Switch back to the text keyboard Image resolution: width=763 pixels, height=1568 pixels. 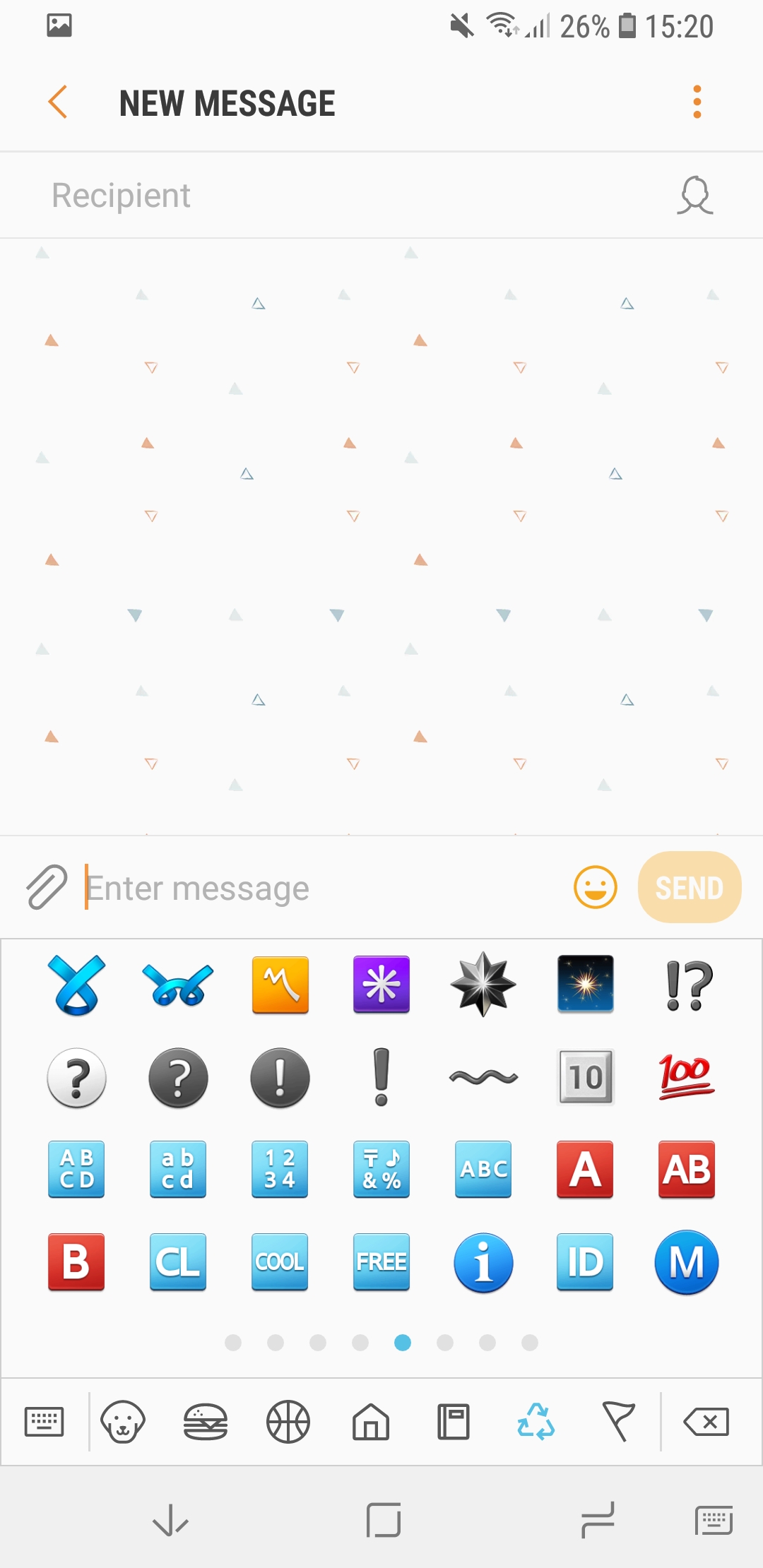pyautogui.click(x=44, y=1421)
